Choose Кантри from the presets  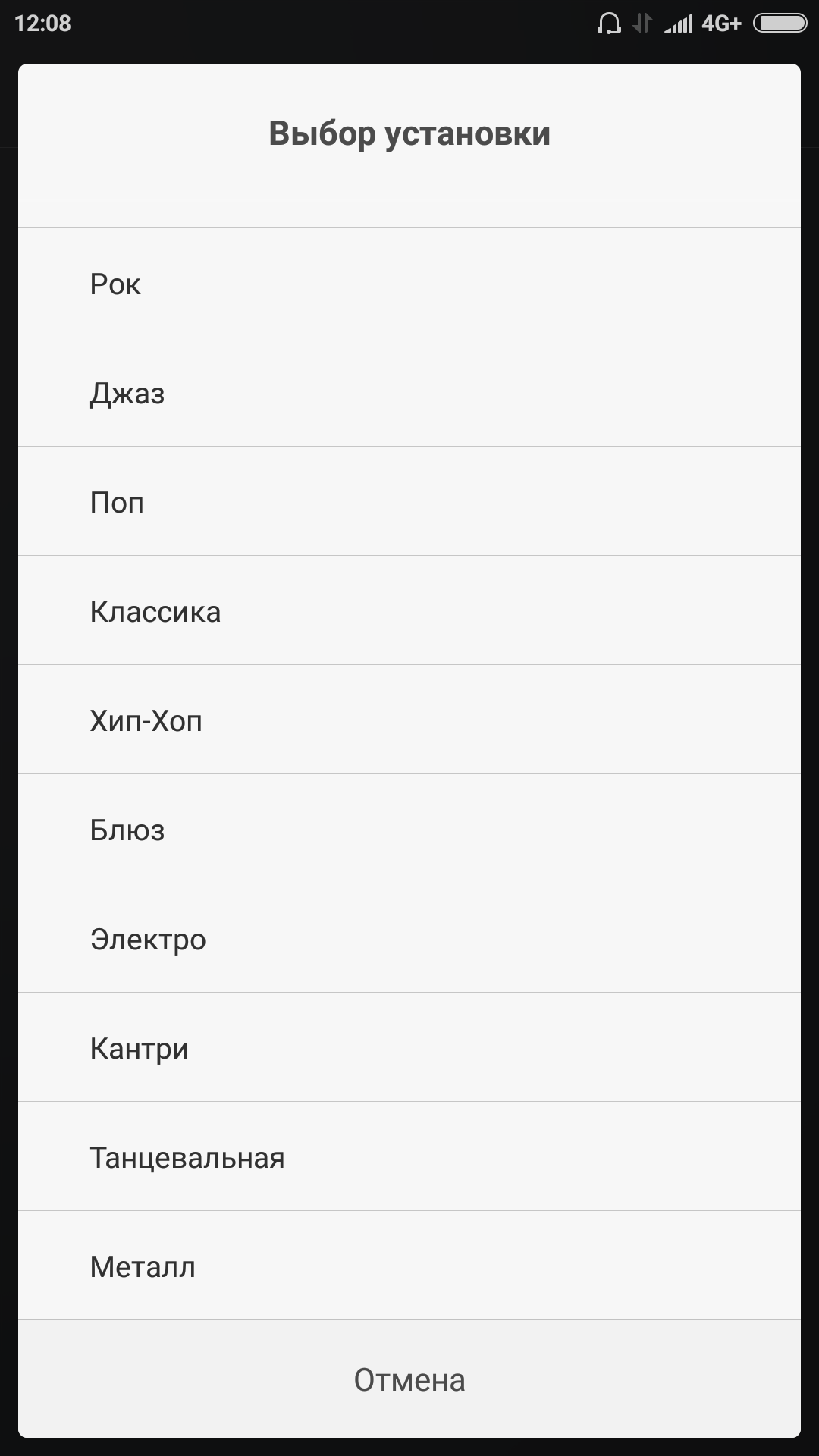[x=409, y=1047]
